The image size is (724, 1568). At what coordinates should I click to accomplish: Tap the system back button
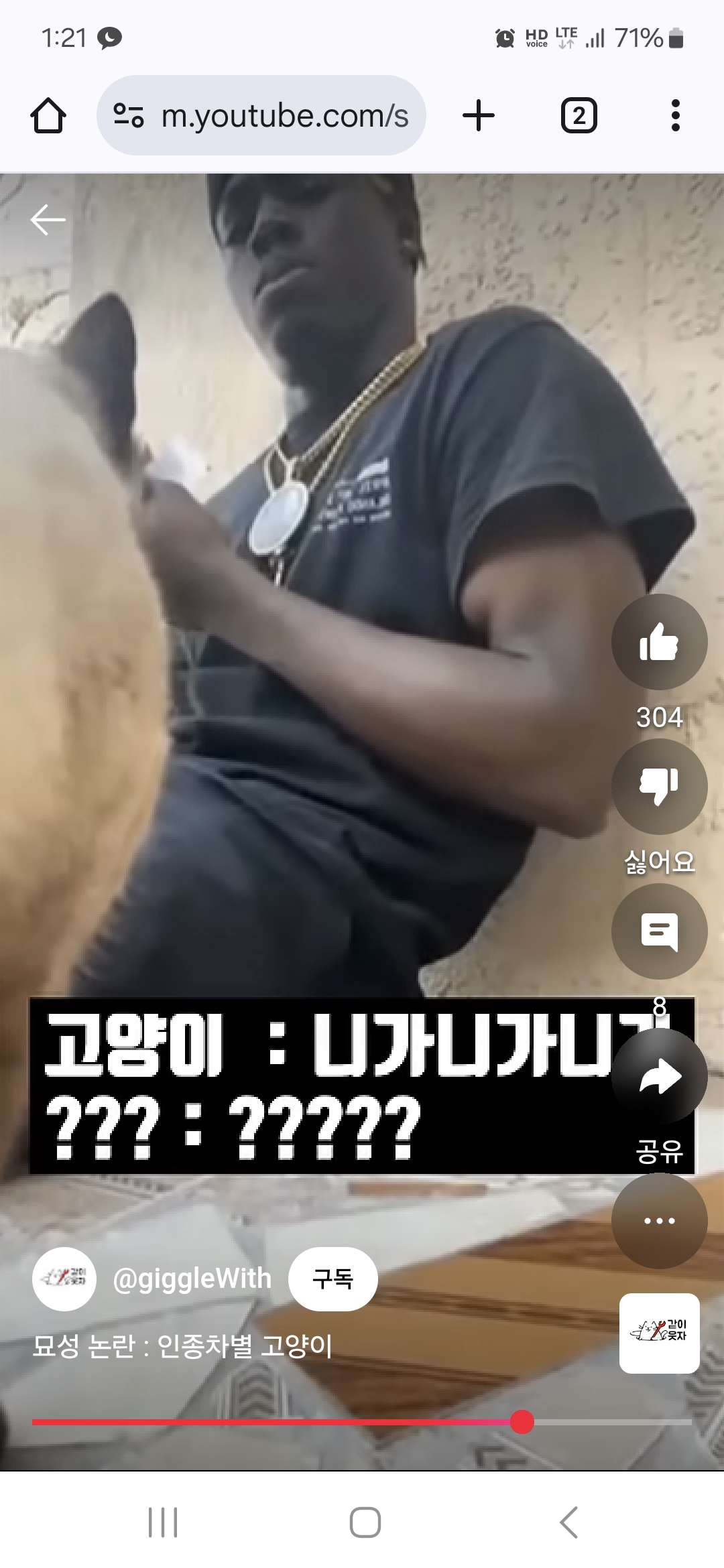[x=568, y=1522]
